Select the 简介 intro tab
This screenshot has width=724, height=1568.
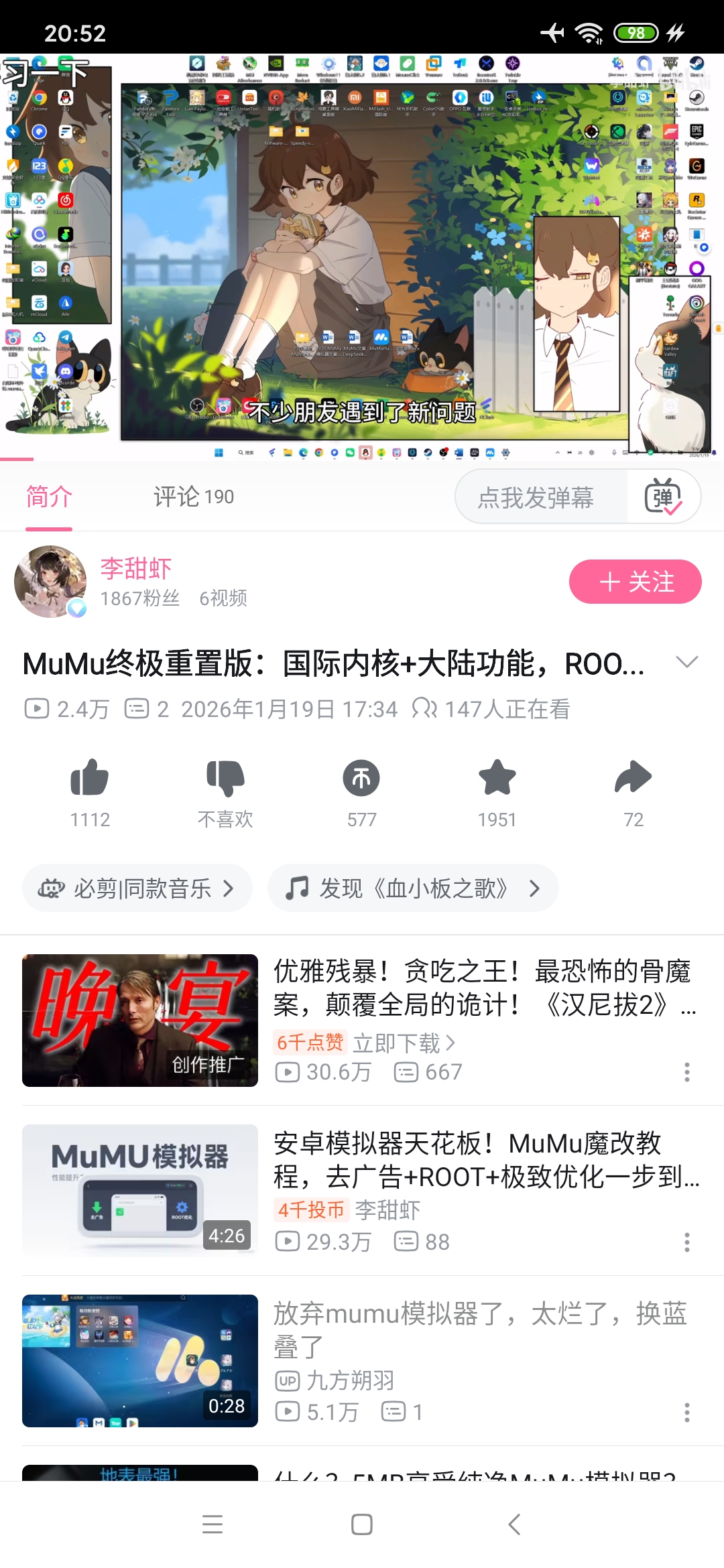[x=49, y=497]
